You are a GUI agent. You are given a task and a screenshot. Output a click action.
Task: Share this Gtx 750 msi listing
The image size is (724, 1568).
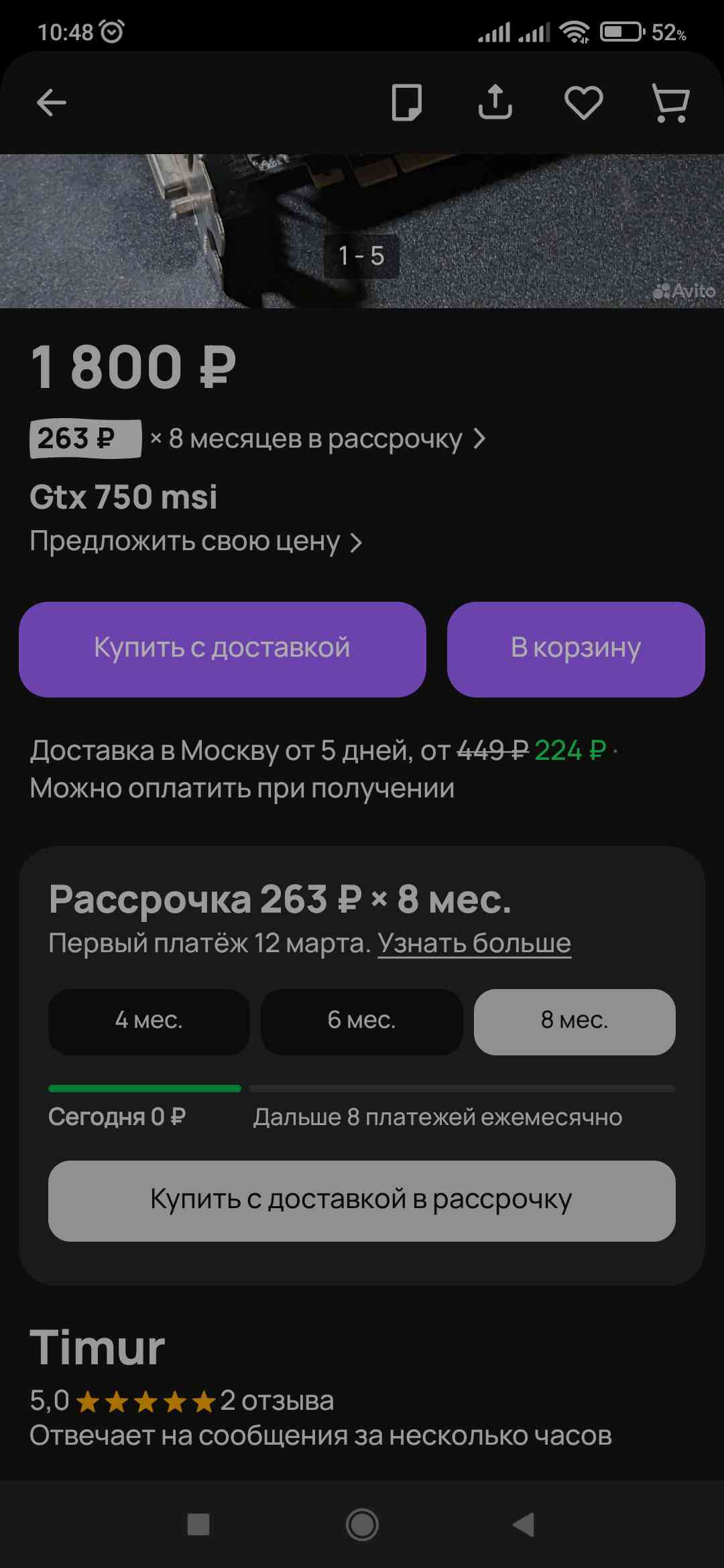coord(495,103)
